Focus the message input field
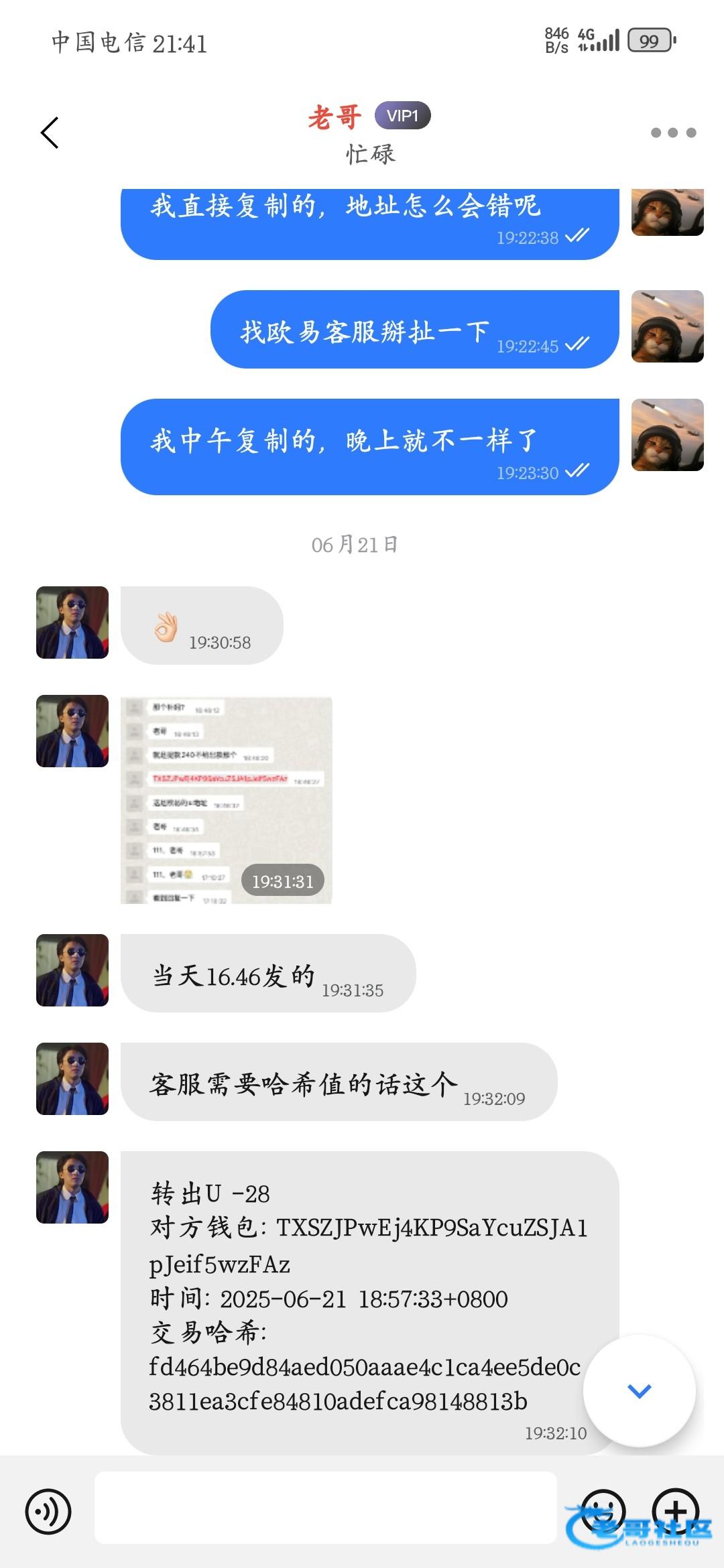The width and height of the screenshot is (724, 1568). 325,1508
